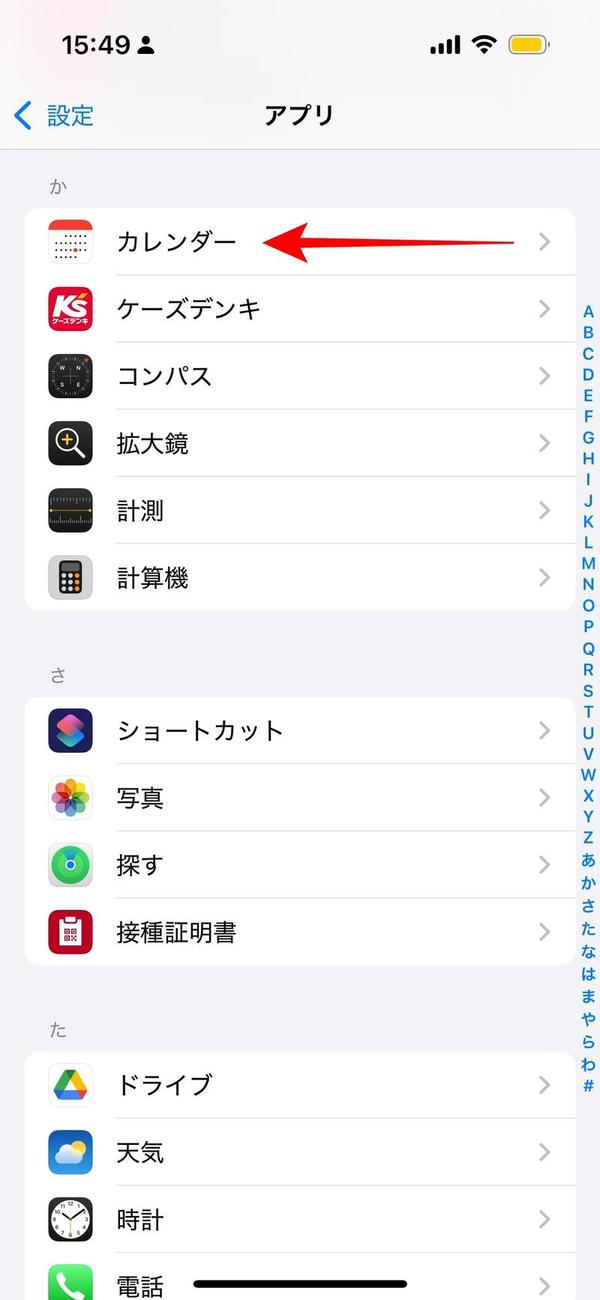This screenshot has width=600, height=1300.
Task: Open 写真 settings
Action: (x=300, y=798)
